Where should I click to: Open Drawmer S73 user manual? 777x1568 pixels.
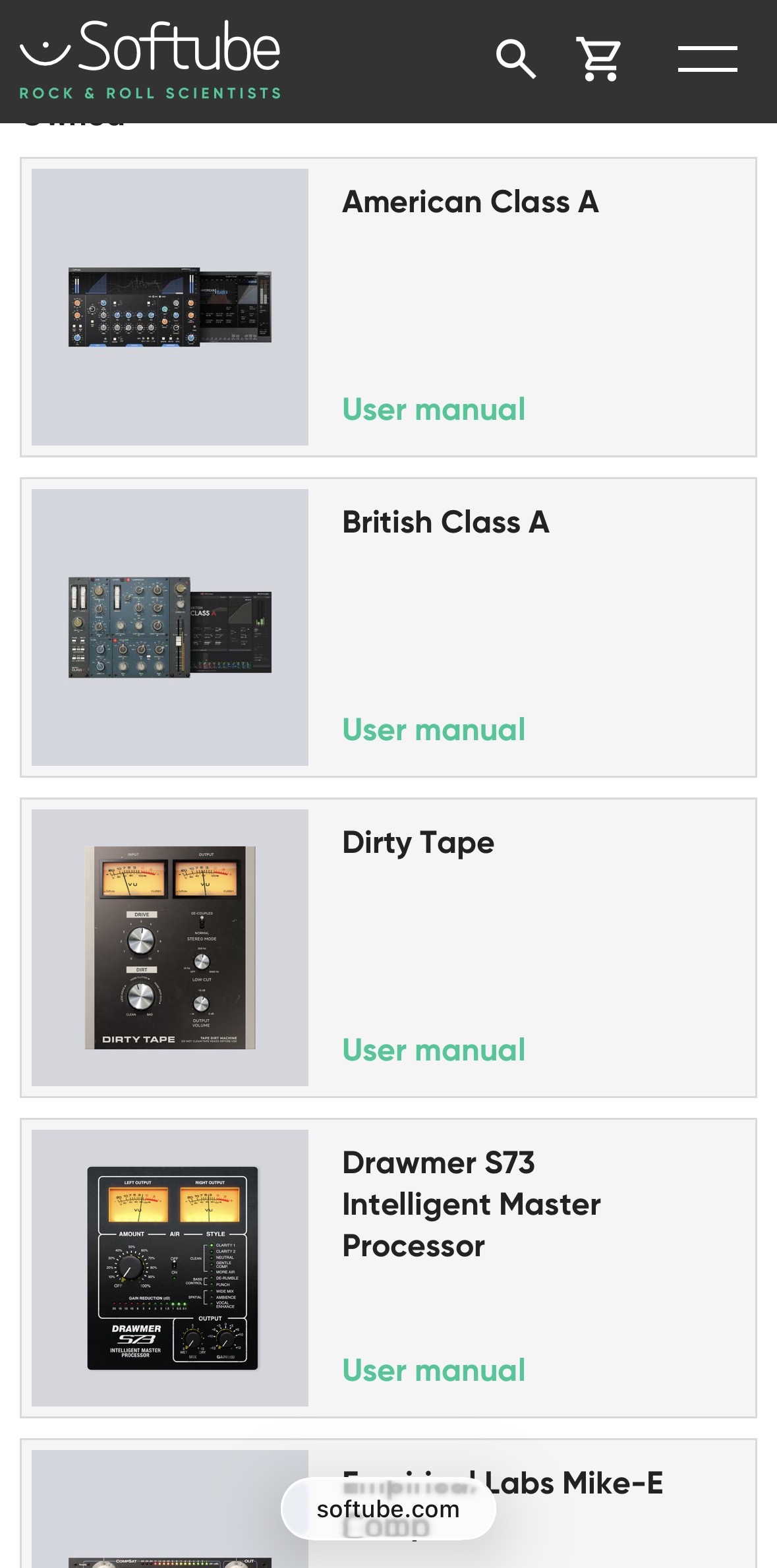434,1370
